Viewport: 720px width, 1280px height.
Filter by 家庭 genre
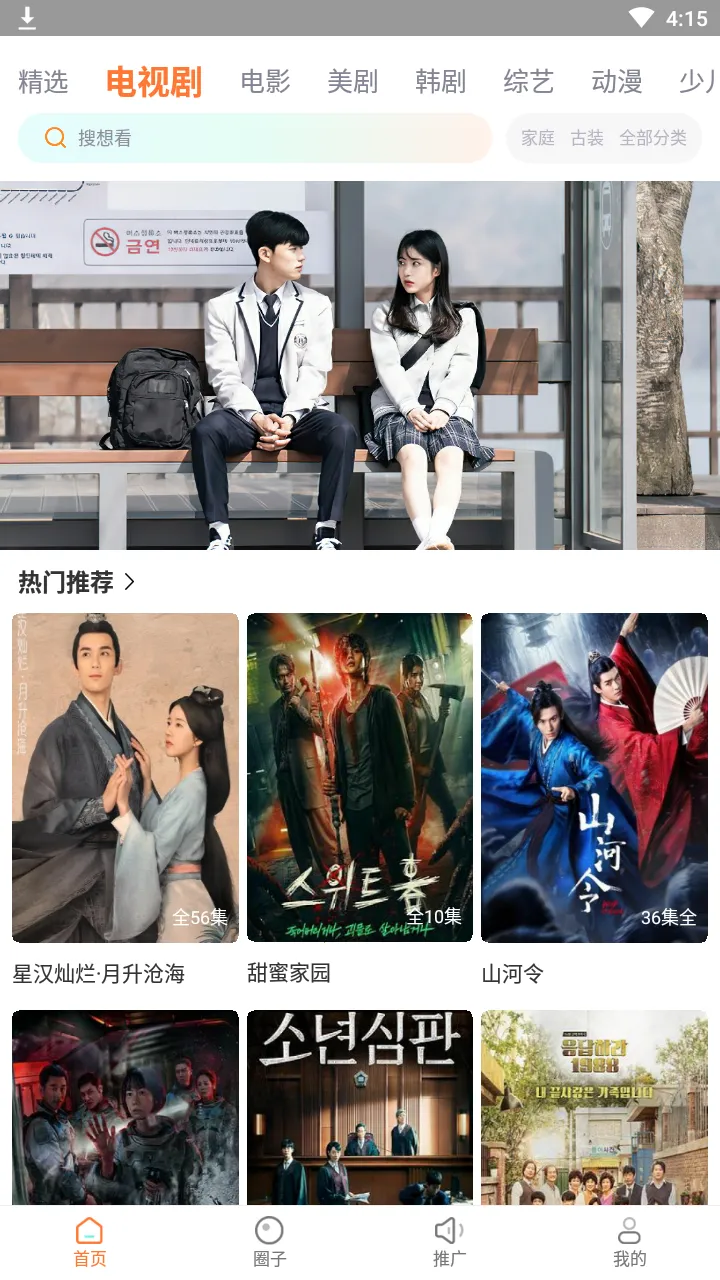tap(538, 138)
